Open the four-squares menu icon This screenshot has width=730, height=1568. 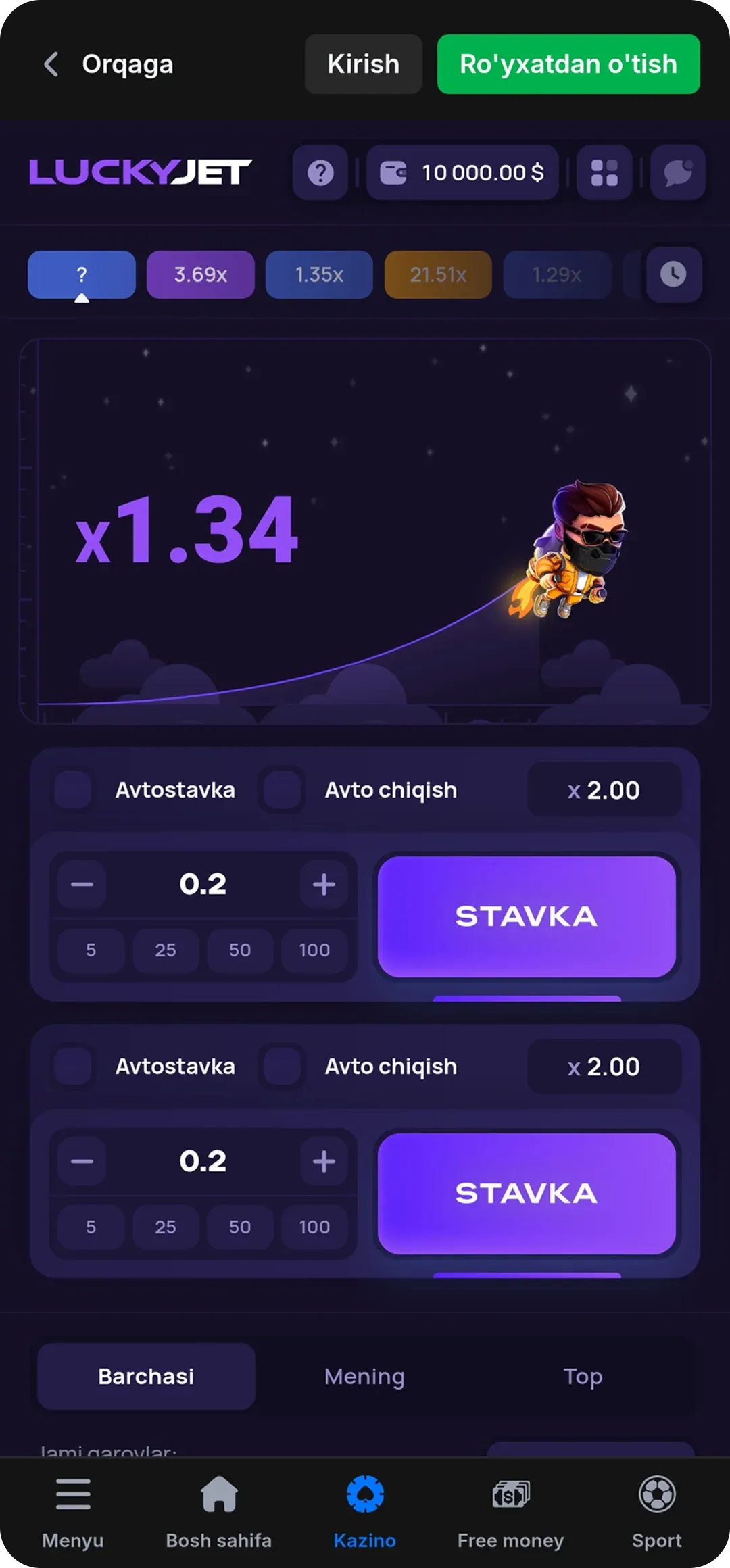[604, 173]
